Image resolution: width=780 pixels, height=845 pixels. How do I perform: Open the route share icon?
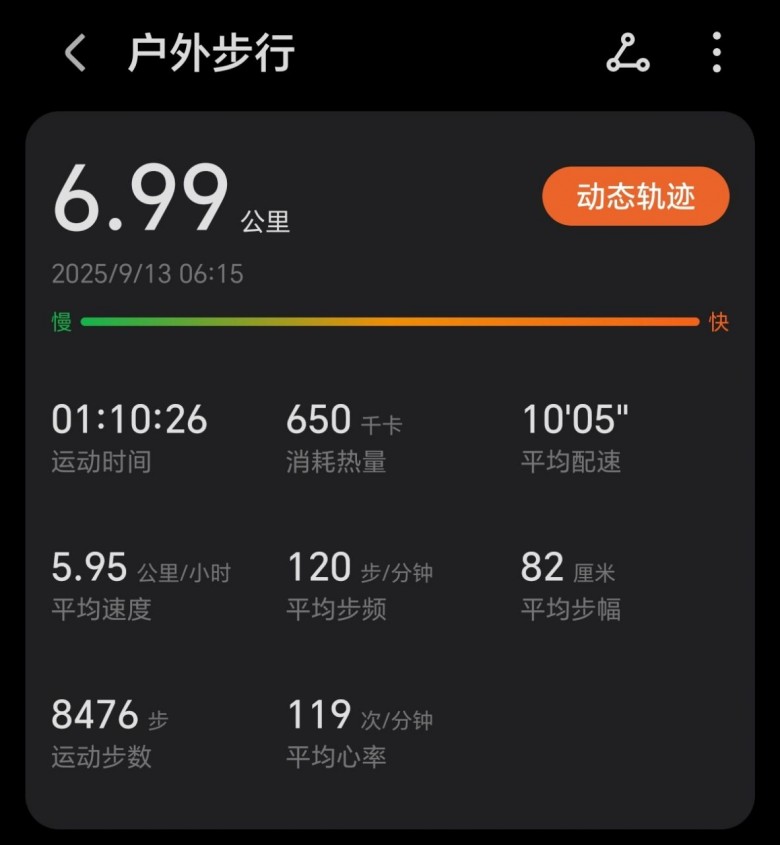coord(628,53)
